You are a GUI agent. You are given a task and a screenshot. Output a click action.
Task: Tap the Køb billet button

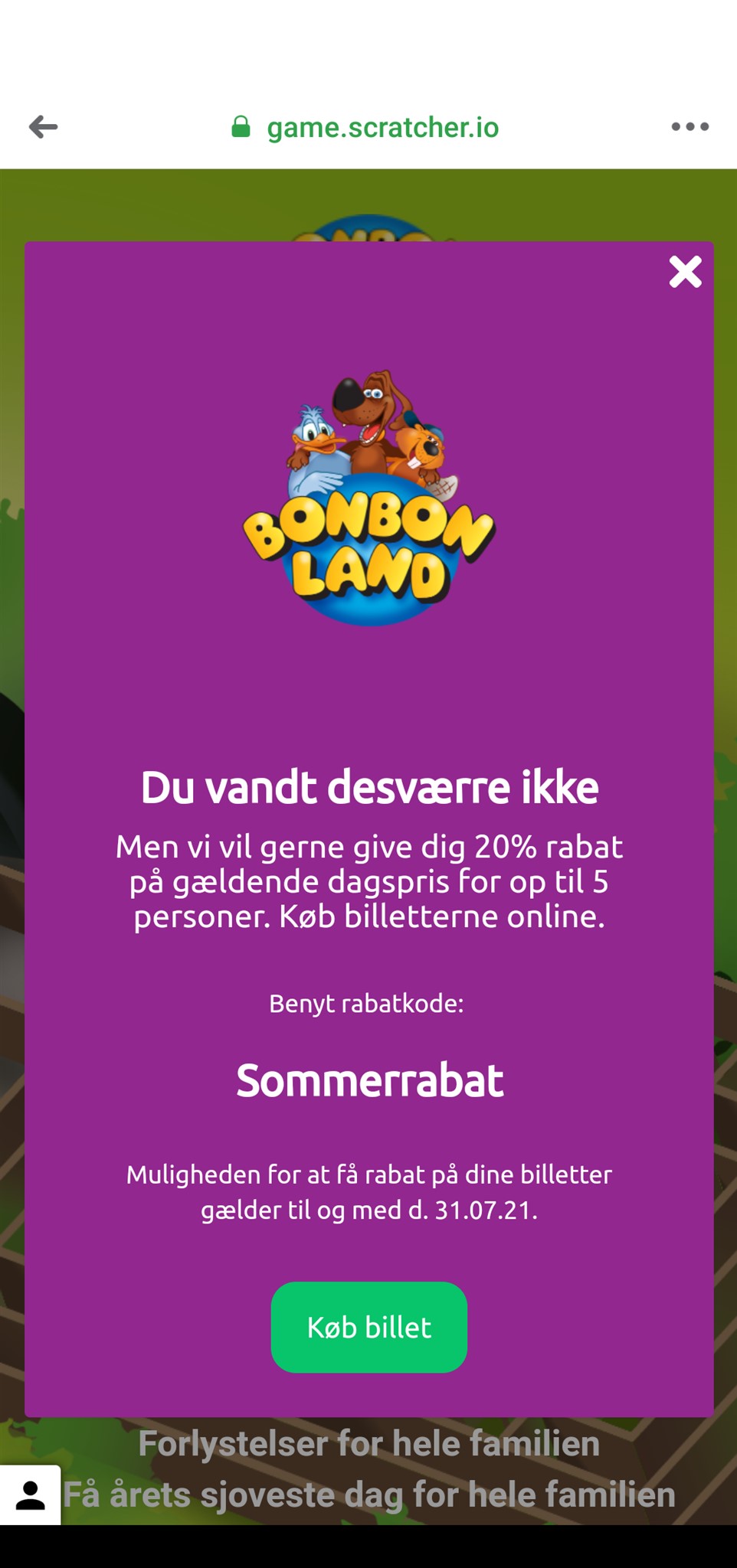[x=368, y=1327]
